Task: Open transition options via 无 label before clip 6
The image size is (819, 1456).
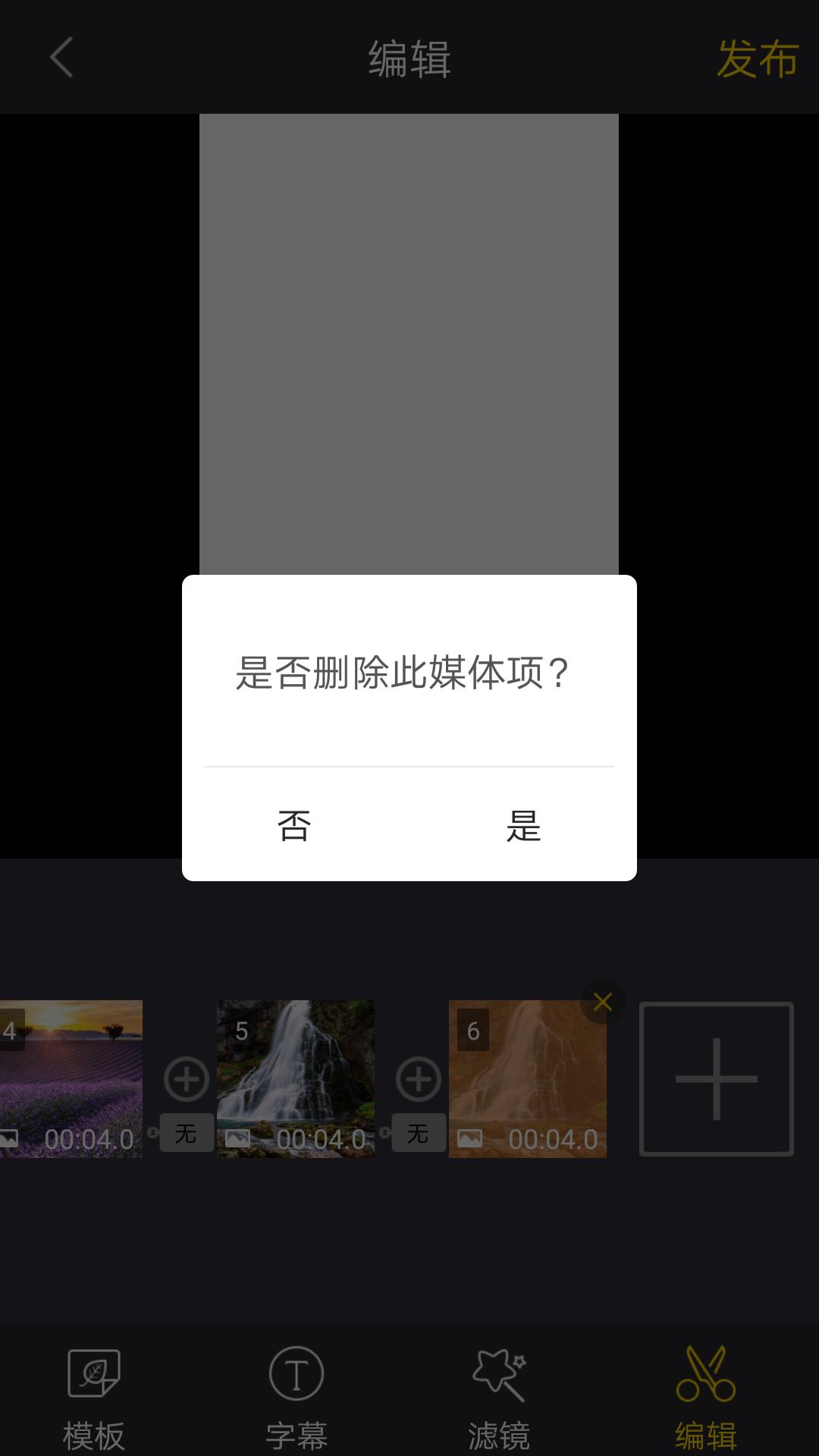Action: (418, 1133)
